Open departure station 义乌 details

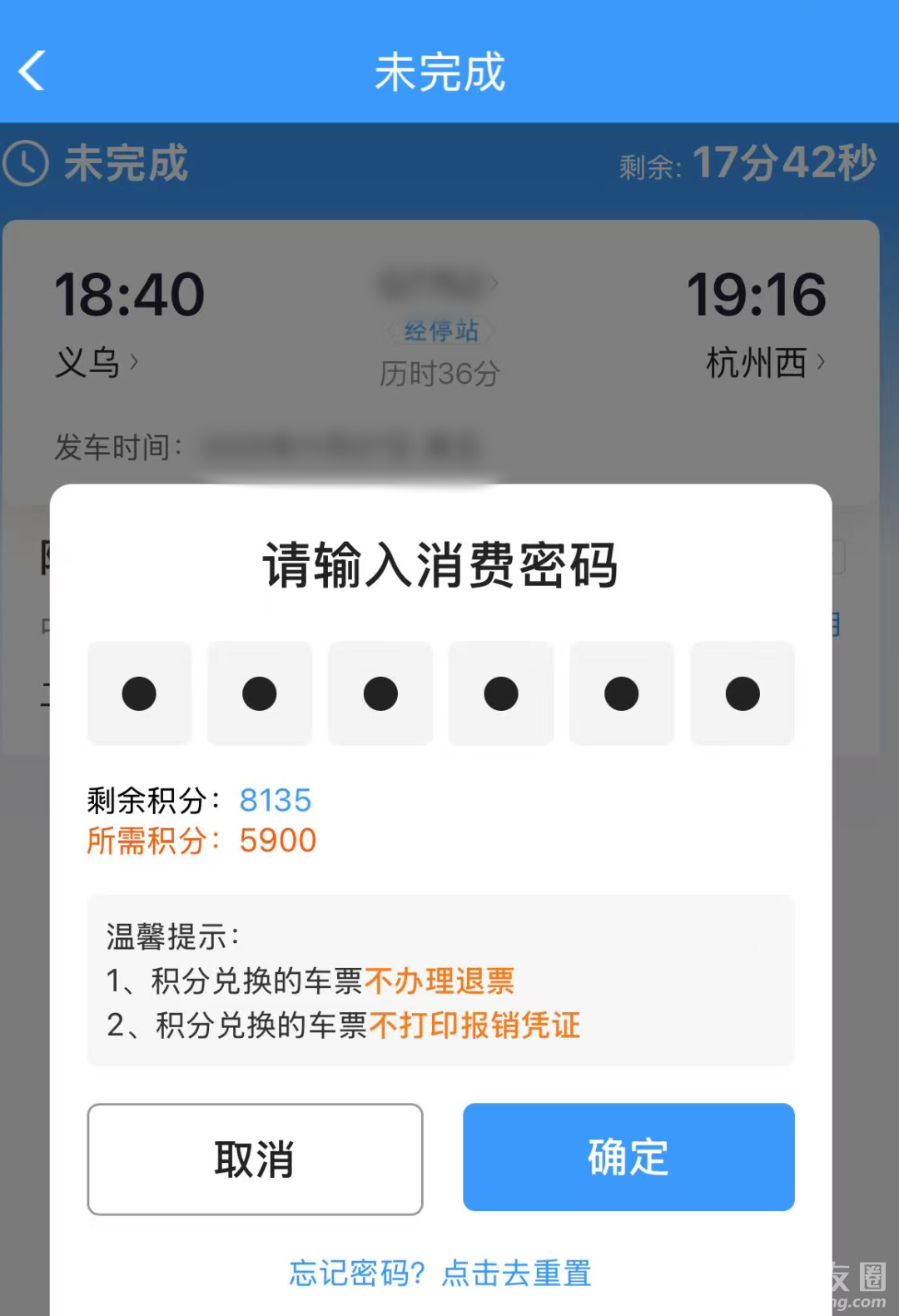[x=96, y=363]
